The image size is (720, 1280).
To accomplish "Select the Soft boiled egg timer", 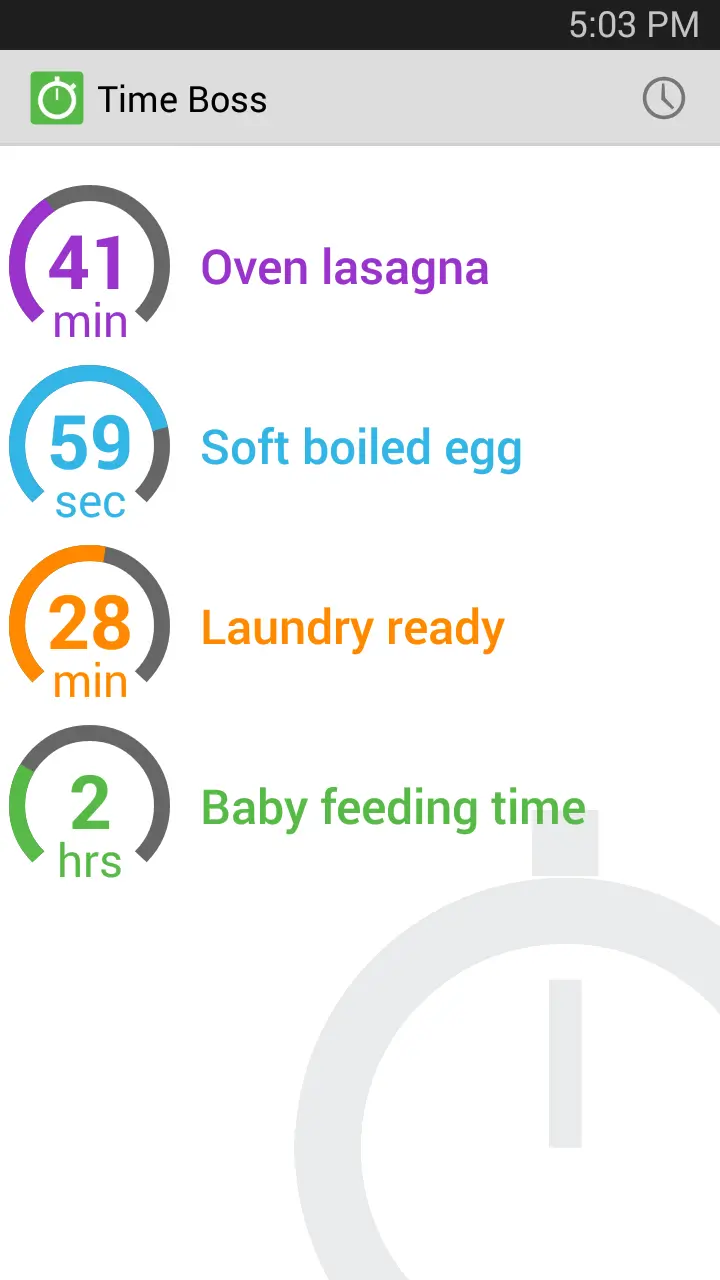I will (360, 446).
